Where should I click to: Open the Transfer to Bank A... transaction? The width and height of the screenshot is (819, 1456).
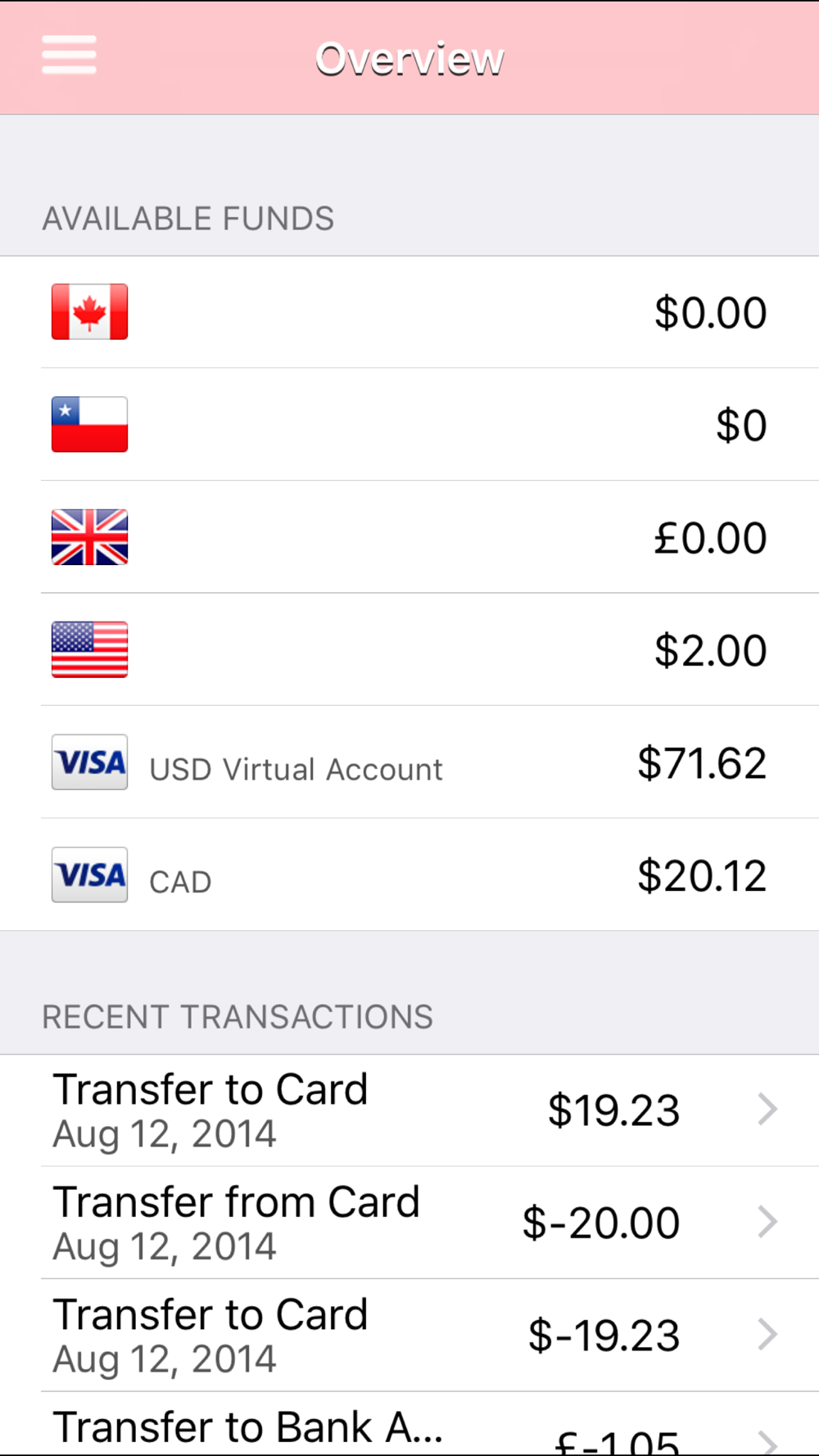[x=409, y=1429]
